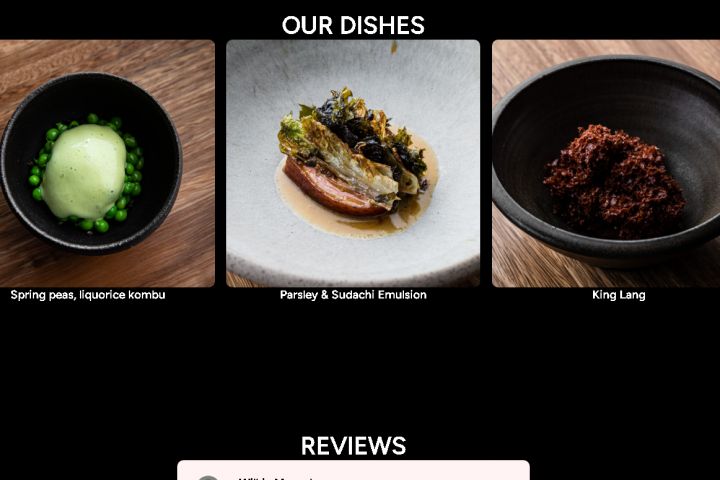Open the review card under Reviews

click(353, 471)
